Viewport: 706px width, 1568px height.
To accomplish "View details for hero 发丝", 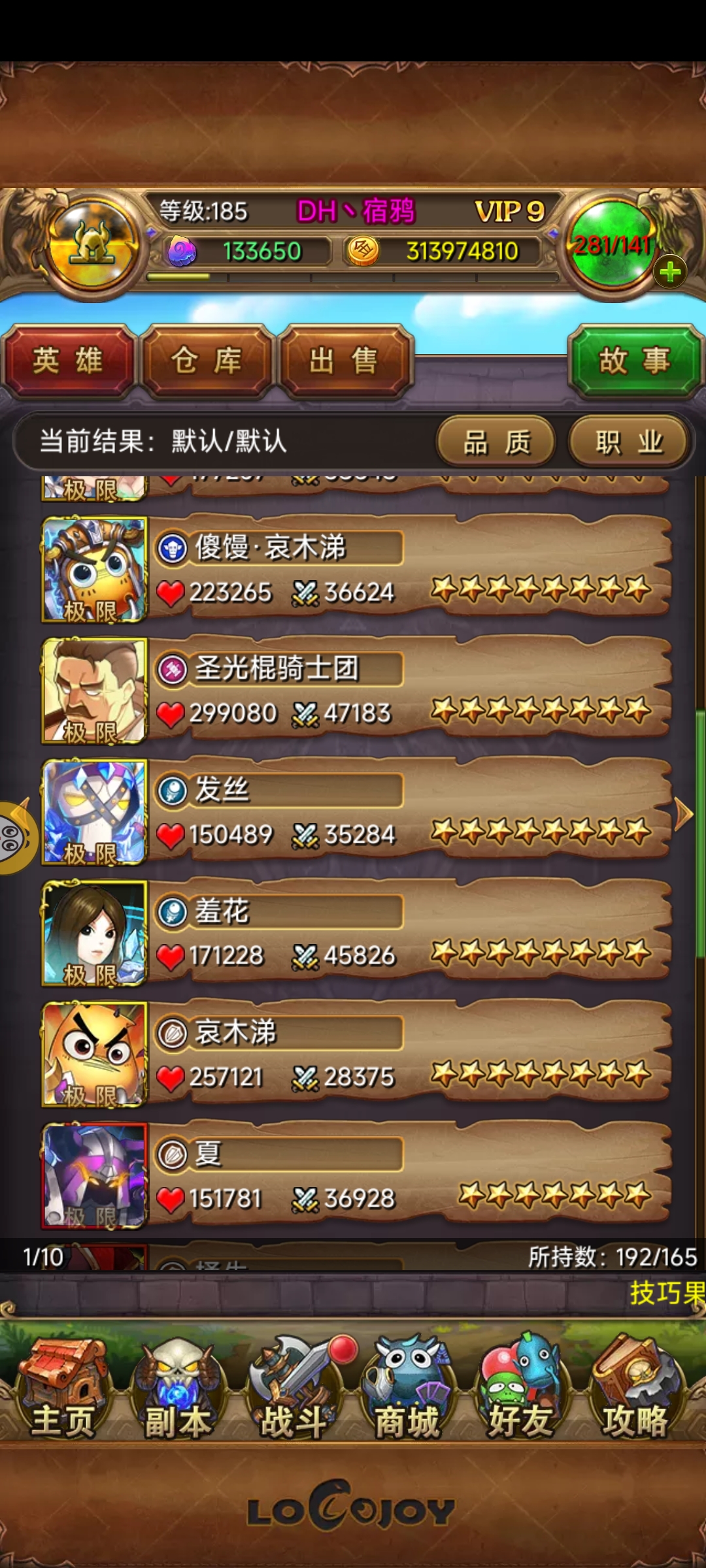I will pos(356,811).
